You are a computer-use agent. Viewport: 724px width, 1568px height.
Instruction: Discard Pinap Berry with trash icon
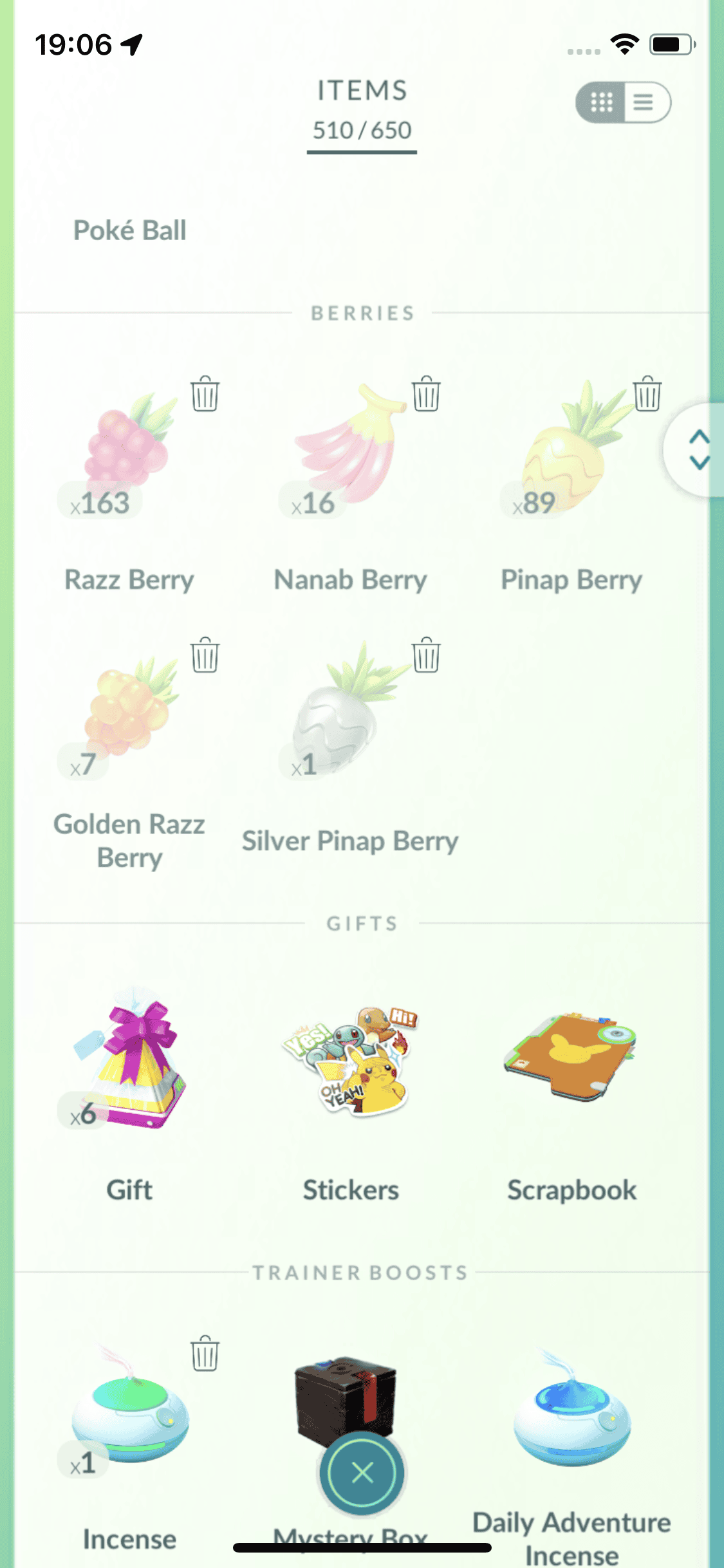point(647,394)
